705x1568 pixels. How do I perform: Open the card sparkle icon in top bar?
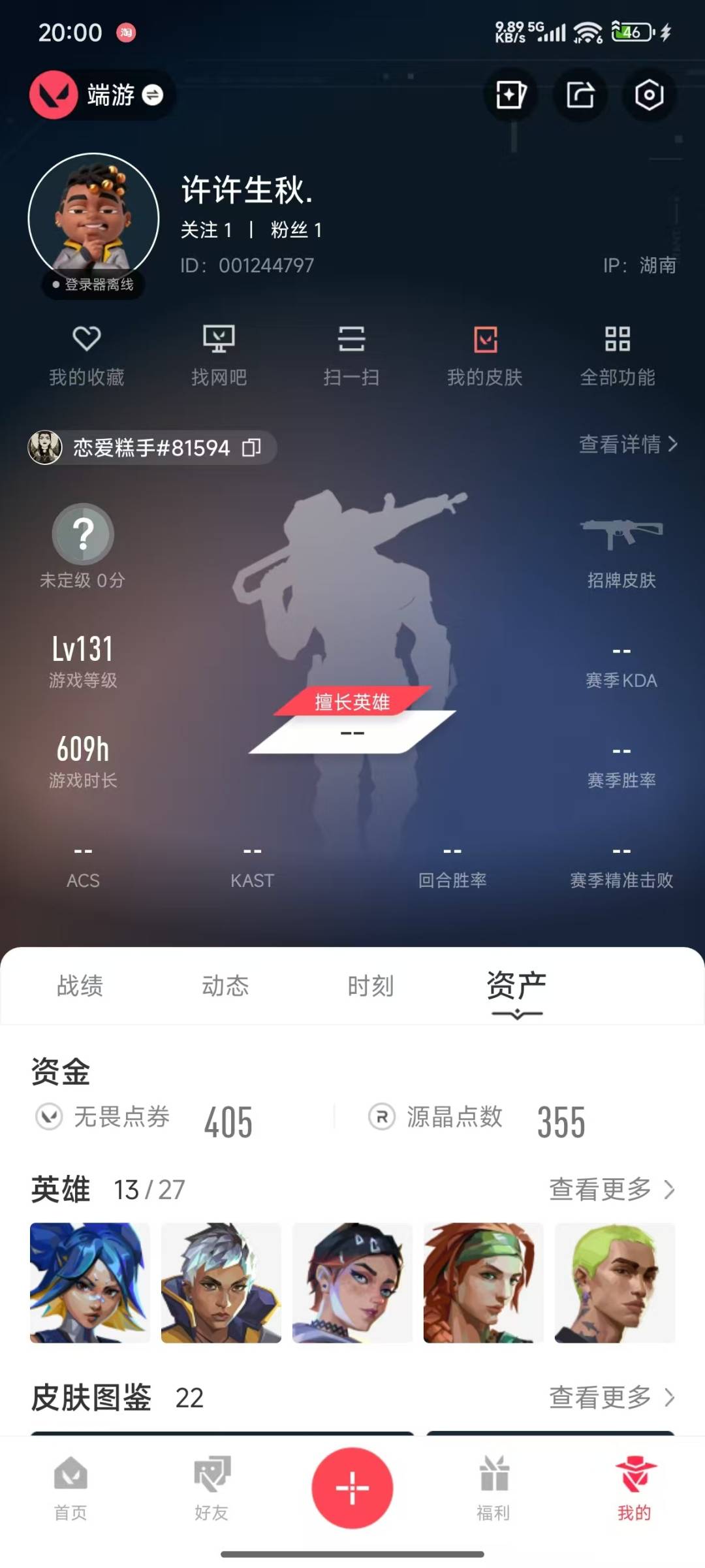point(510,95)
